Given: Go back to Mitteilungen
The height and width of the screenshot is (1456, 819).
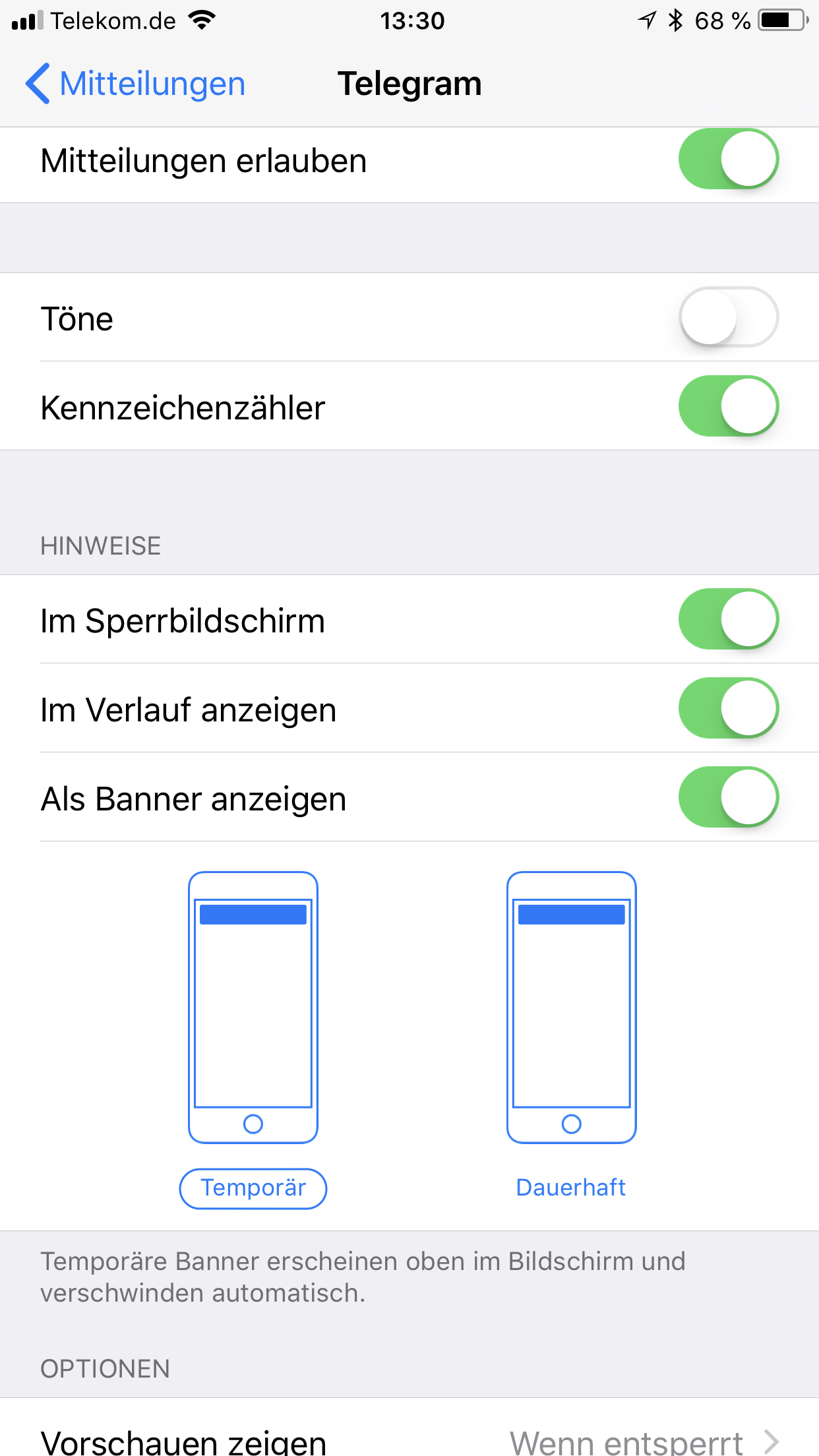Looking at the screenshot, I should pos(136,84).
